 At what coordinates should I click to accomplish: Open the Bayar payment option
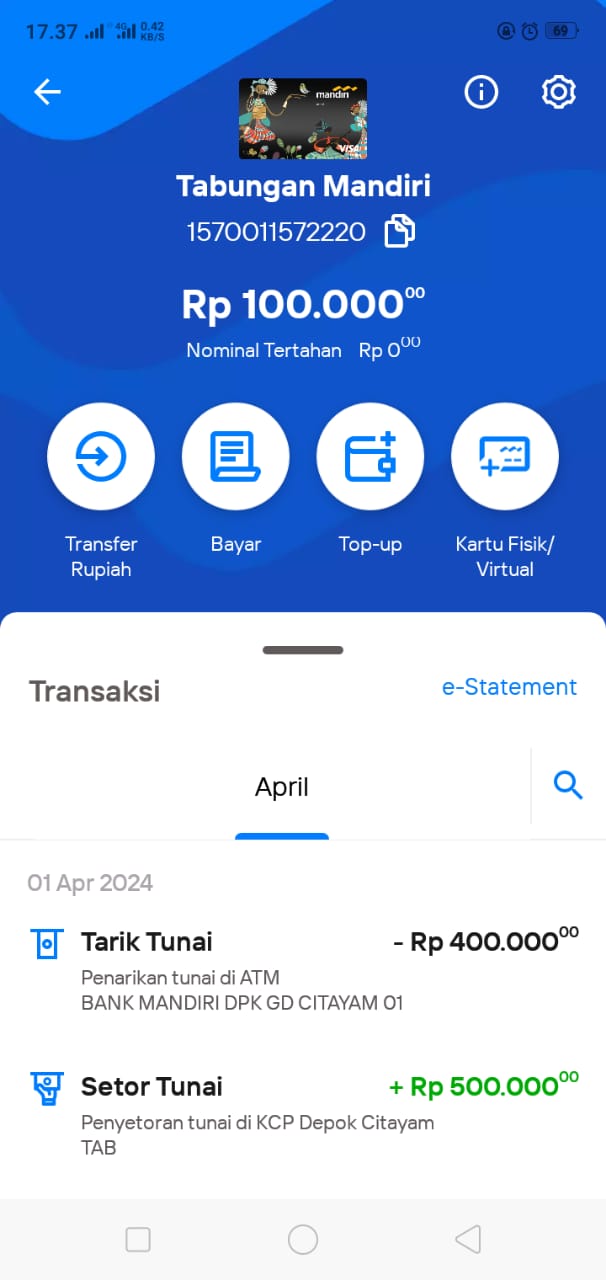point(236,457)
